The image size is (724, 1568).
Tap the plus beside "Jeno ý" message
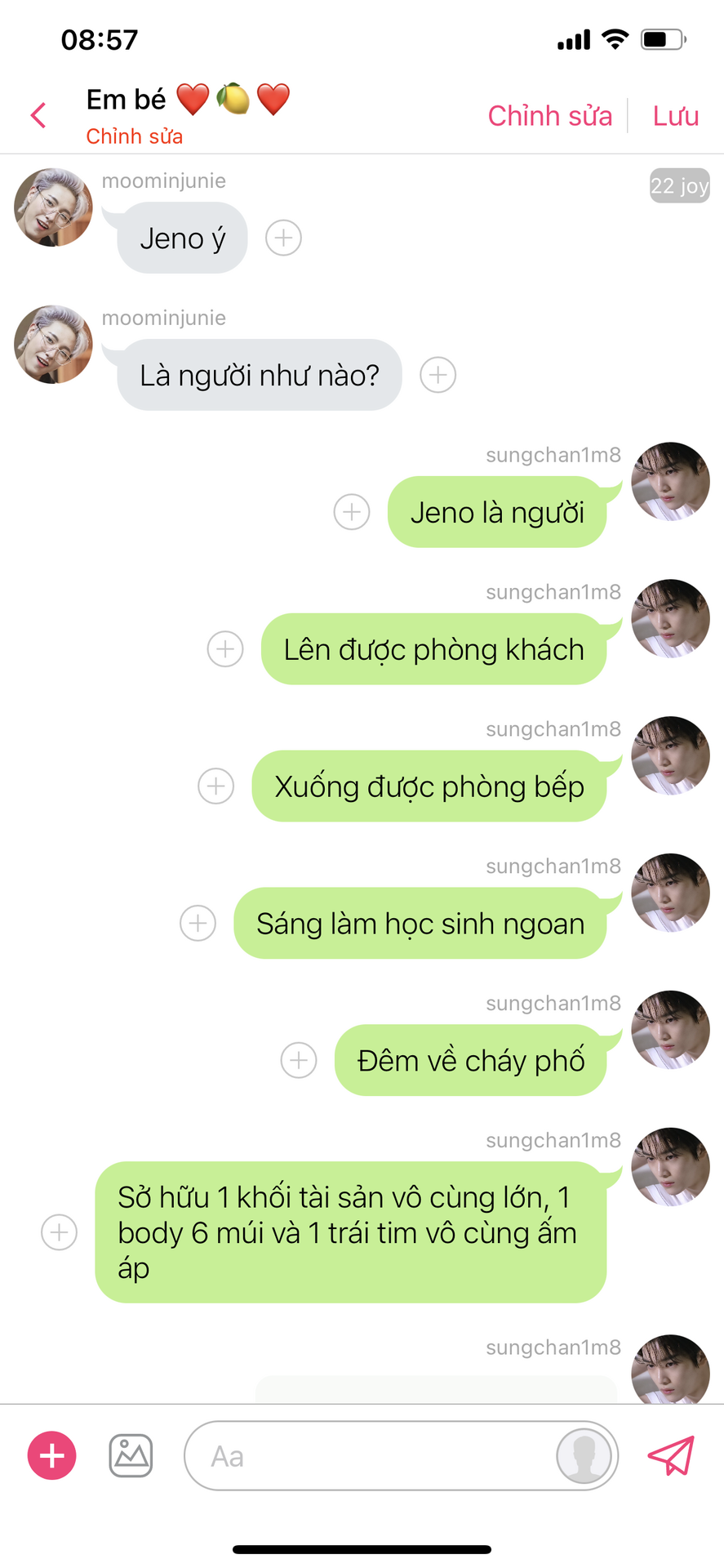pos(283,238)
